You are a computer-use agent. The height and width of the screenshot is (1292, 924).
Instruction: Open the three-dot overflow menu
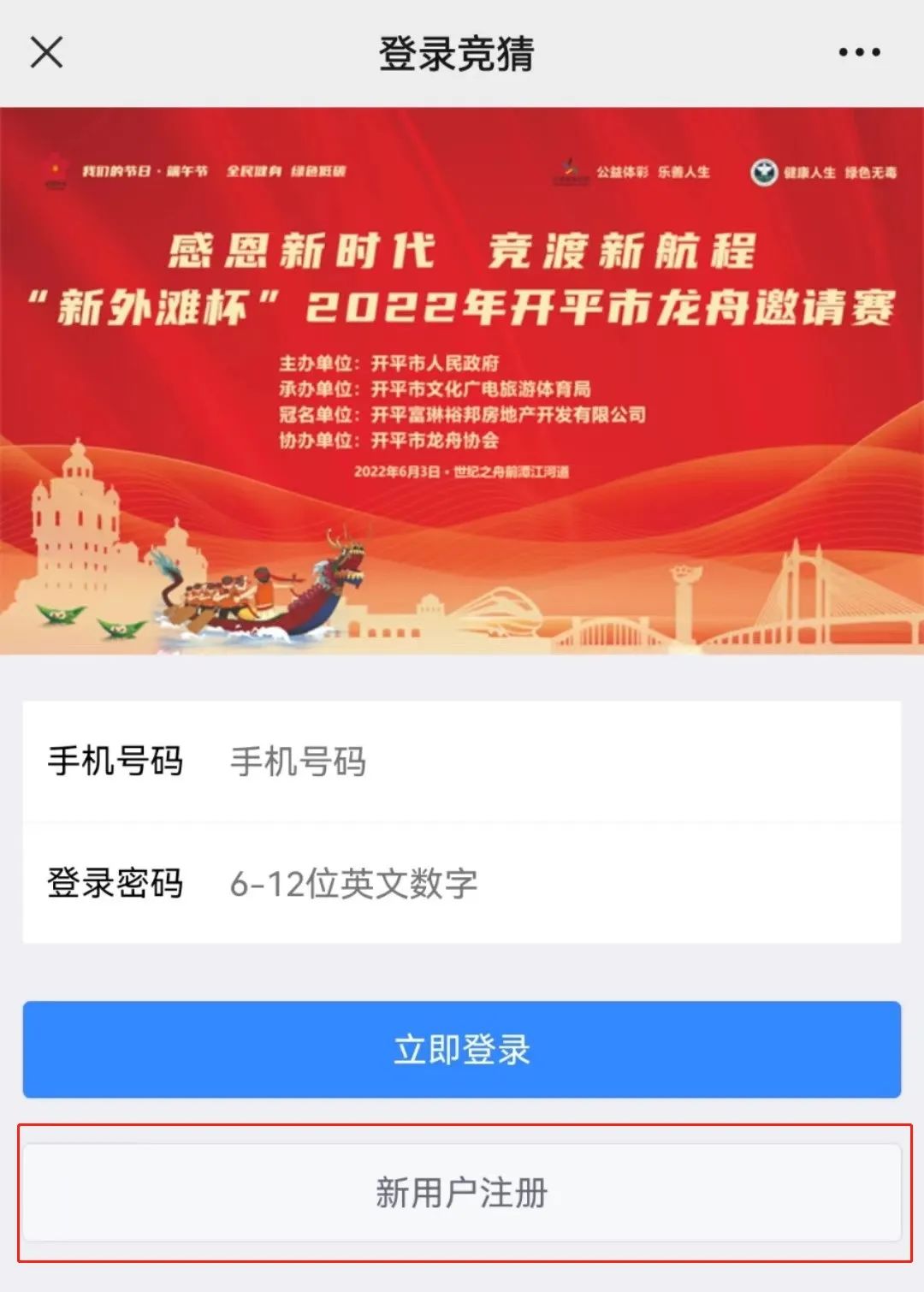click(859, 53)
